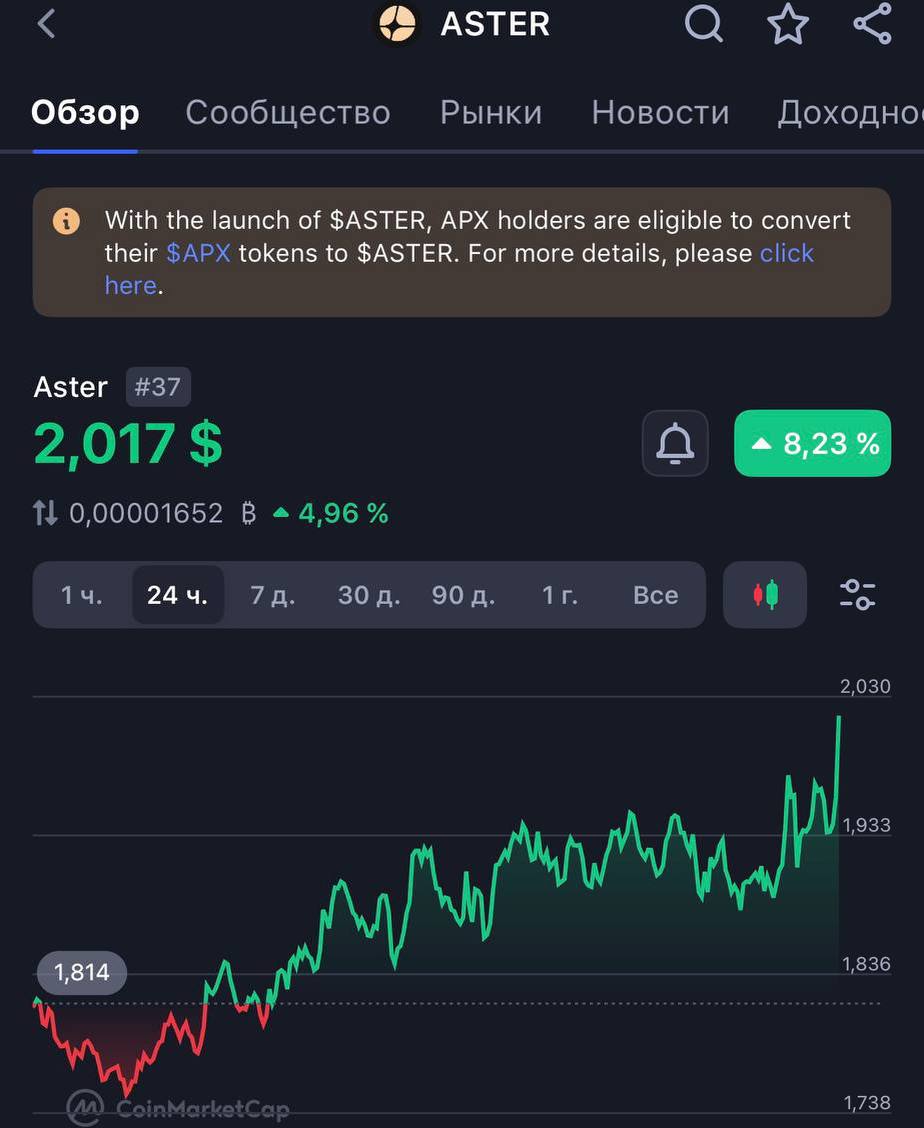The width and height of the screenshot is (924, 1128).
Task: Switch to the Новости tab
Action: (660, 112)
